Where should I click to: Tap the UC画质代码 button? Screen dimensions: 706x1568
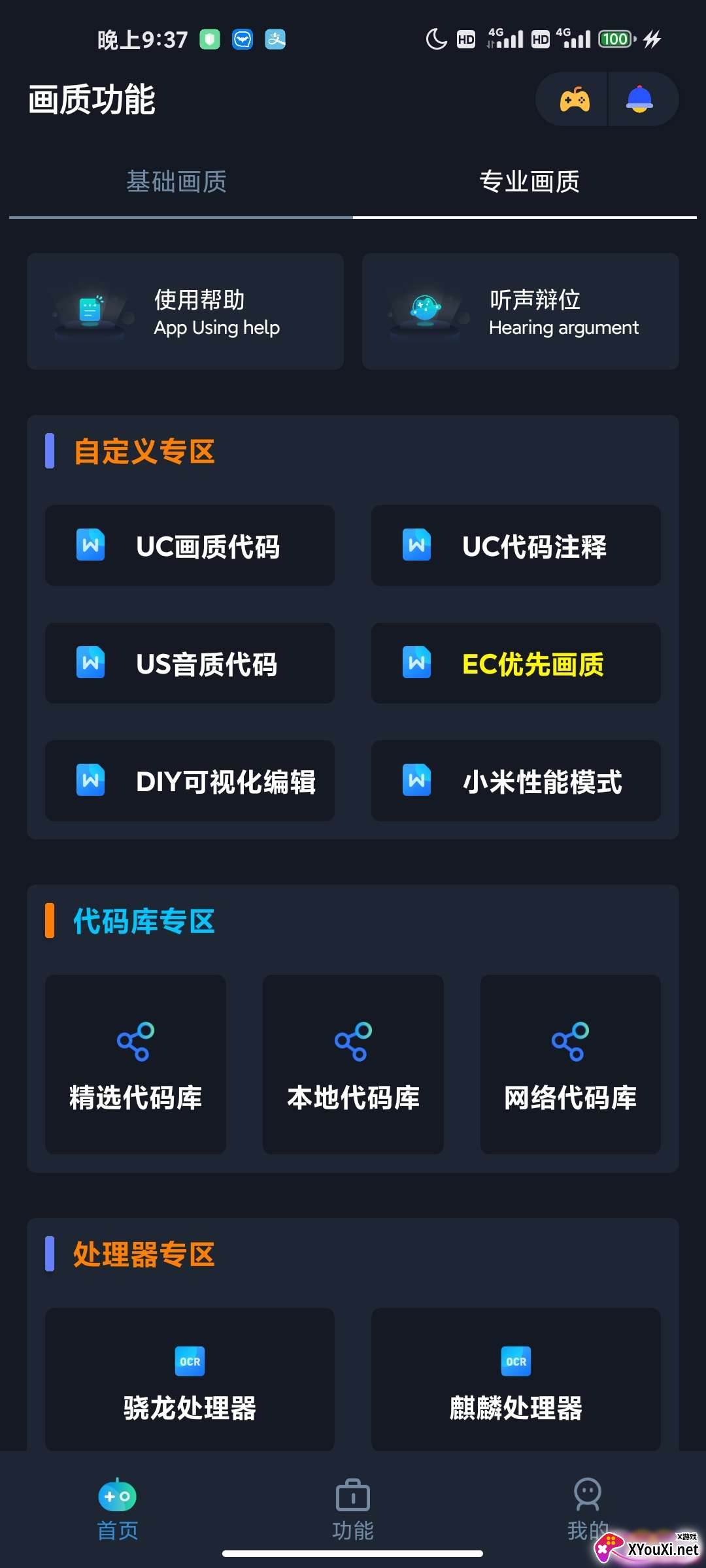[190, 546]
